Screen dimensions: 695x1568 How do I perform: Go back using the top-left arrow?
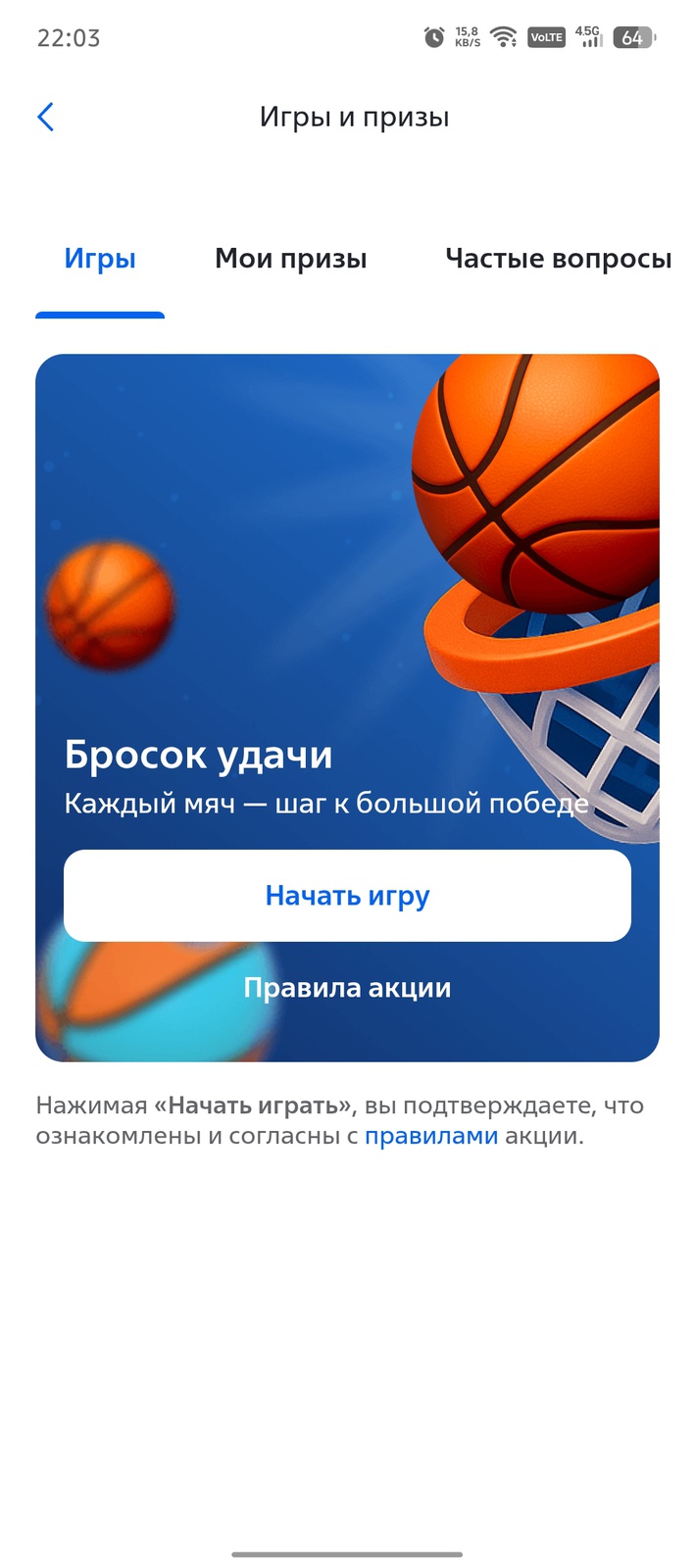coord(45,118)
